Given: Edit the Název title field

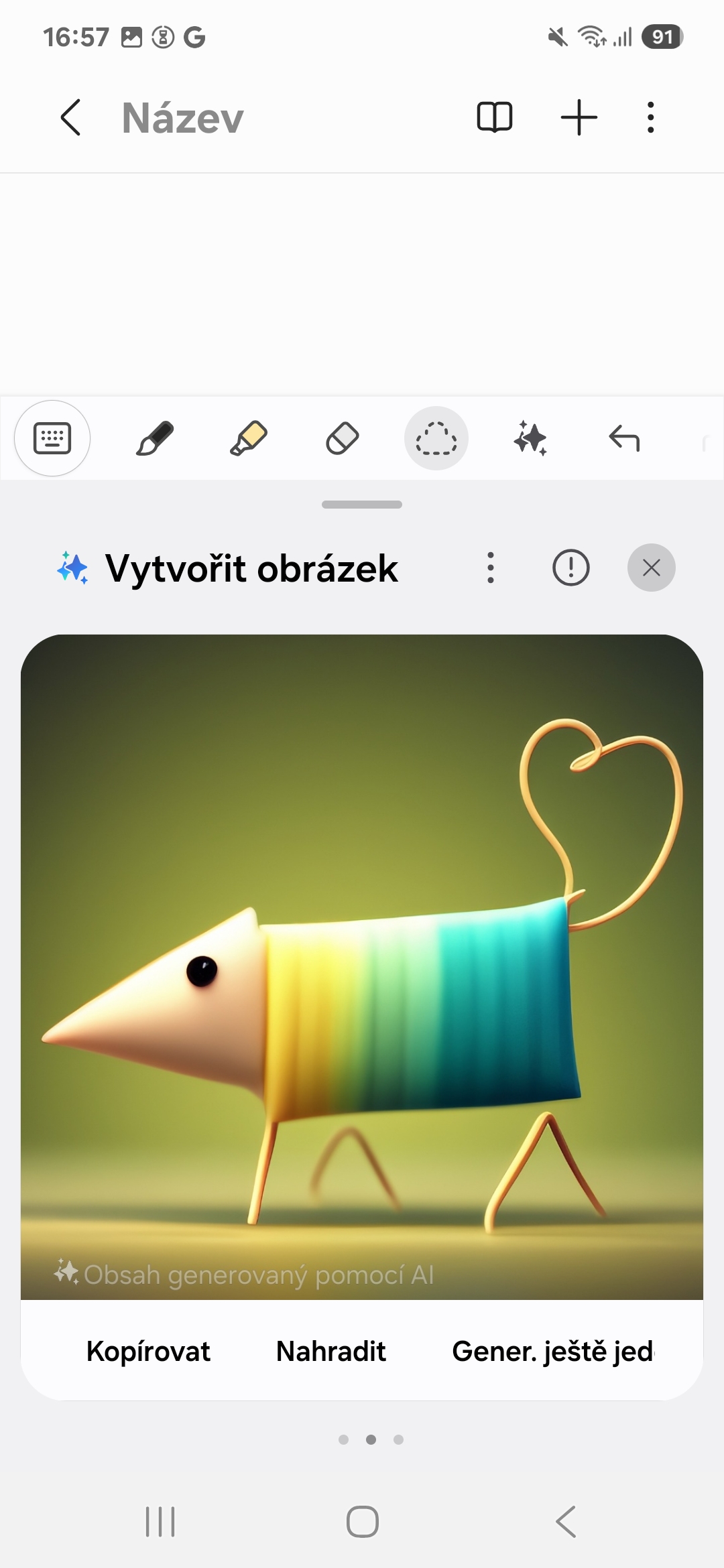Looking at the screenshot, I should 182,119.
